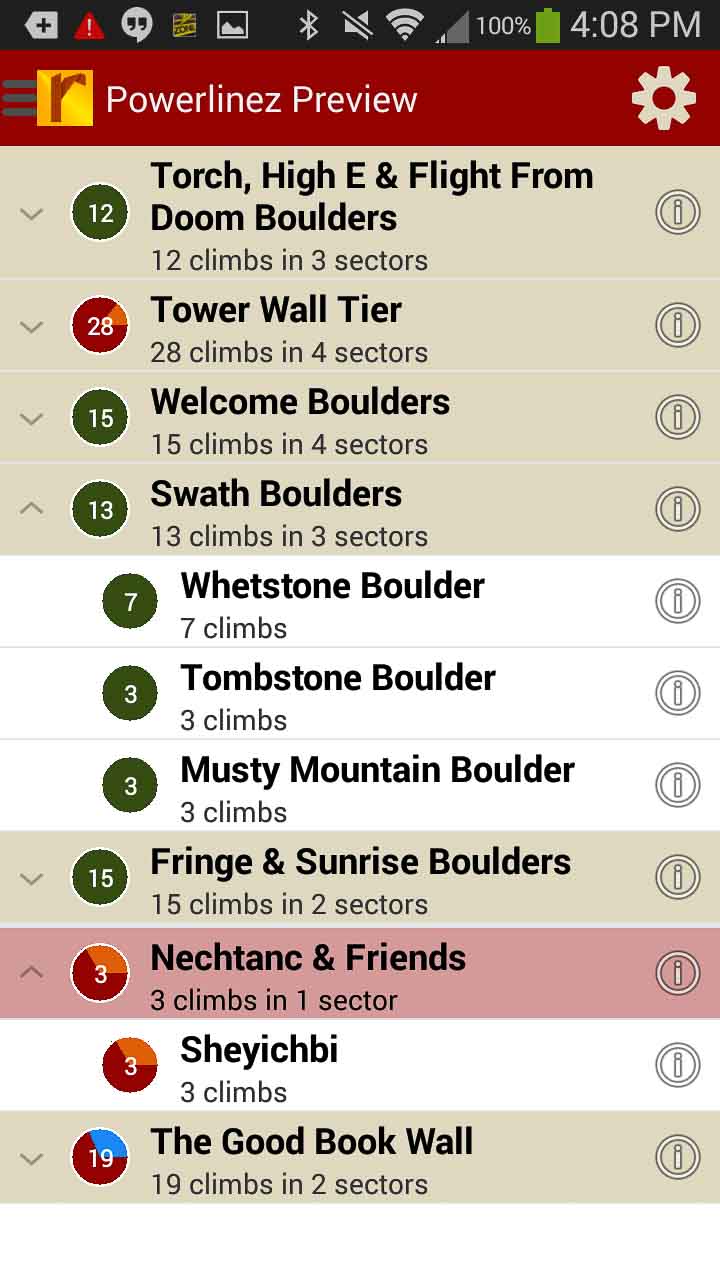Expand Torch, High E & Flight From Doom Boulders
Screen dimensions: 720x1280
tap(32, 213)
